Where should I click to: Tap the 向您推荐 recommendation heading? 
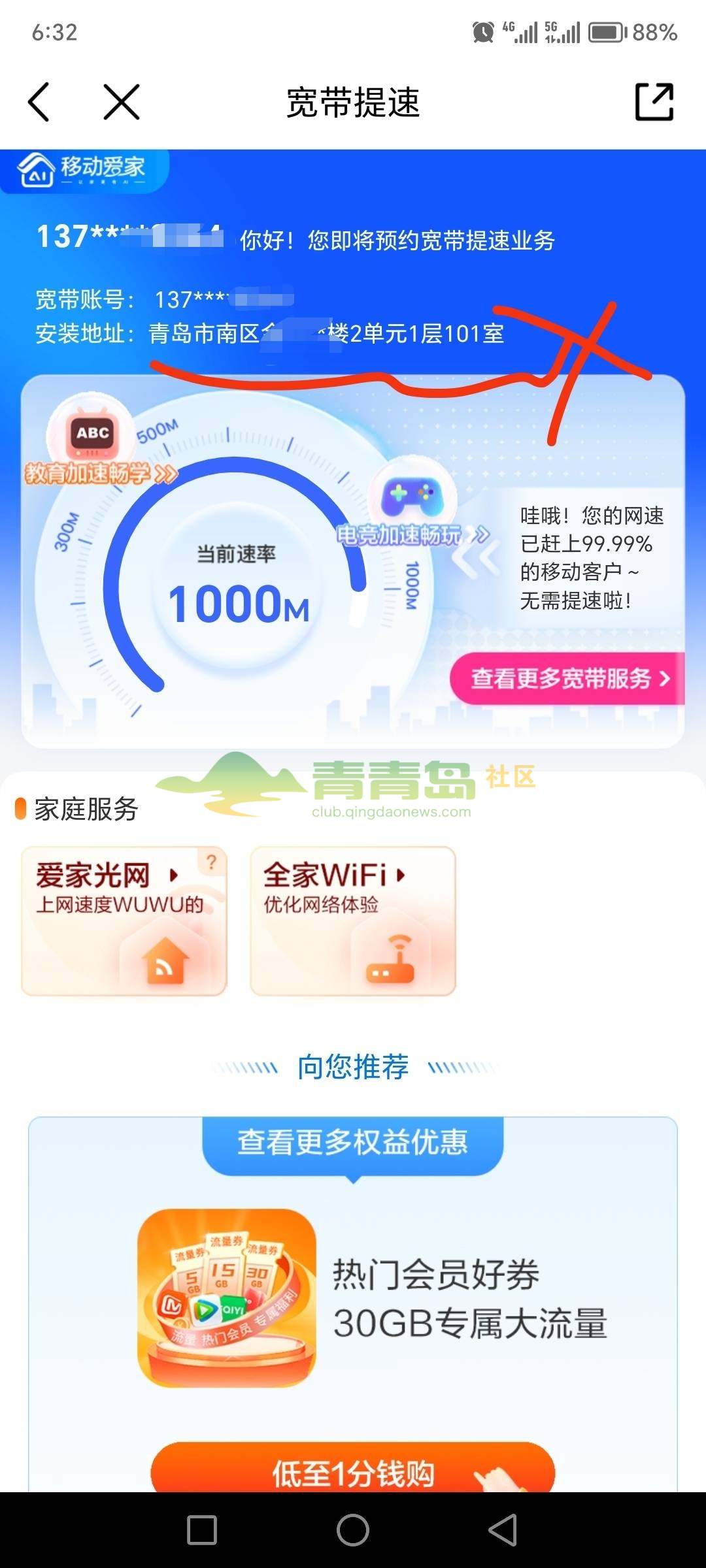[x=353, y=1066]
